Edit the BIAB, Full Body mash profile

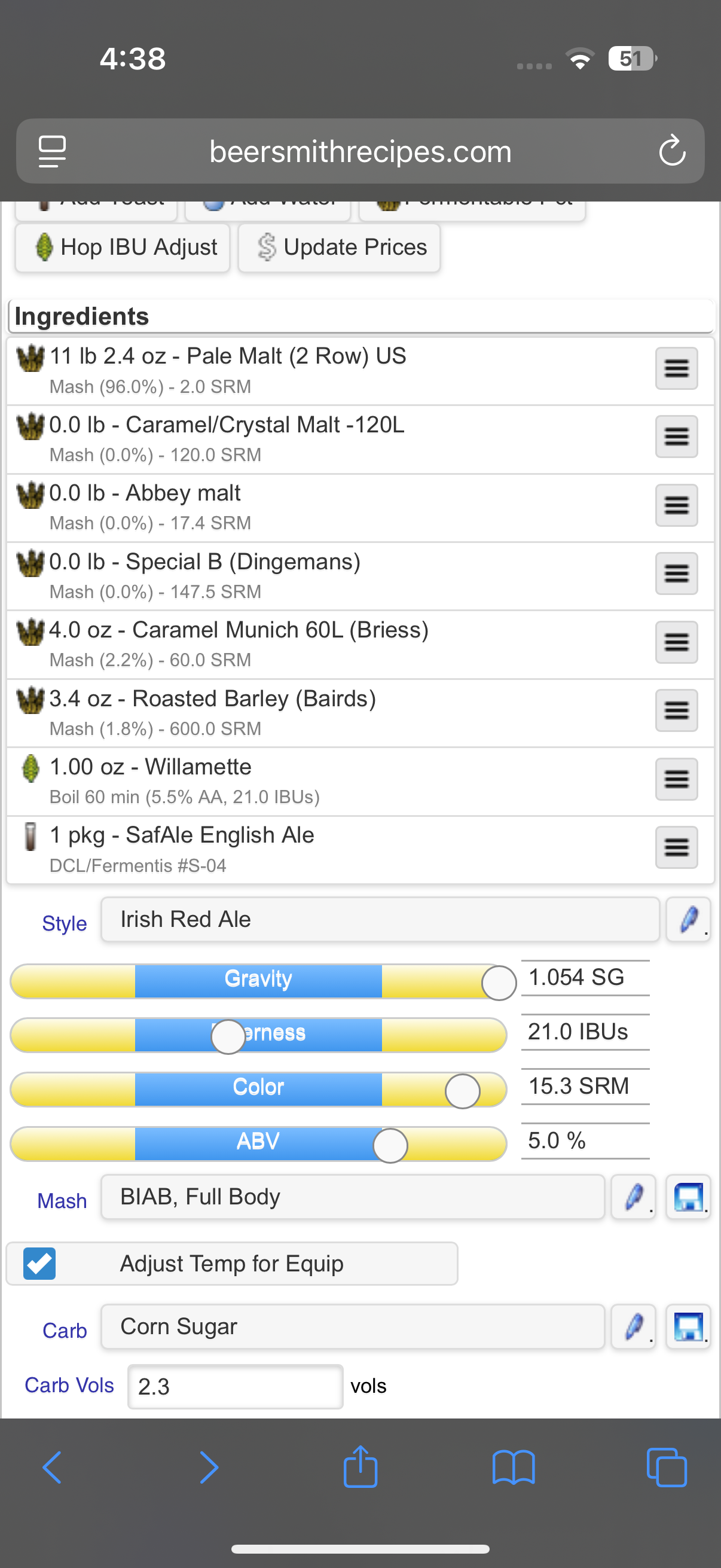tap(633, 1197)
